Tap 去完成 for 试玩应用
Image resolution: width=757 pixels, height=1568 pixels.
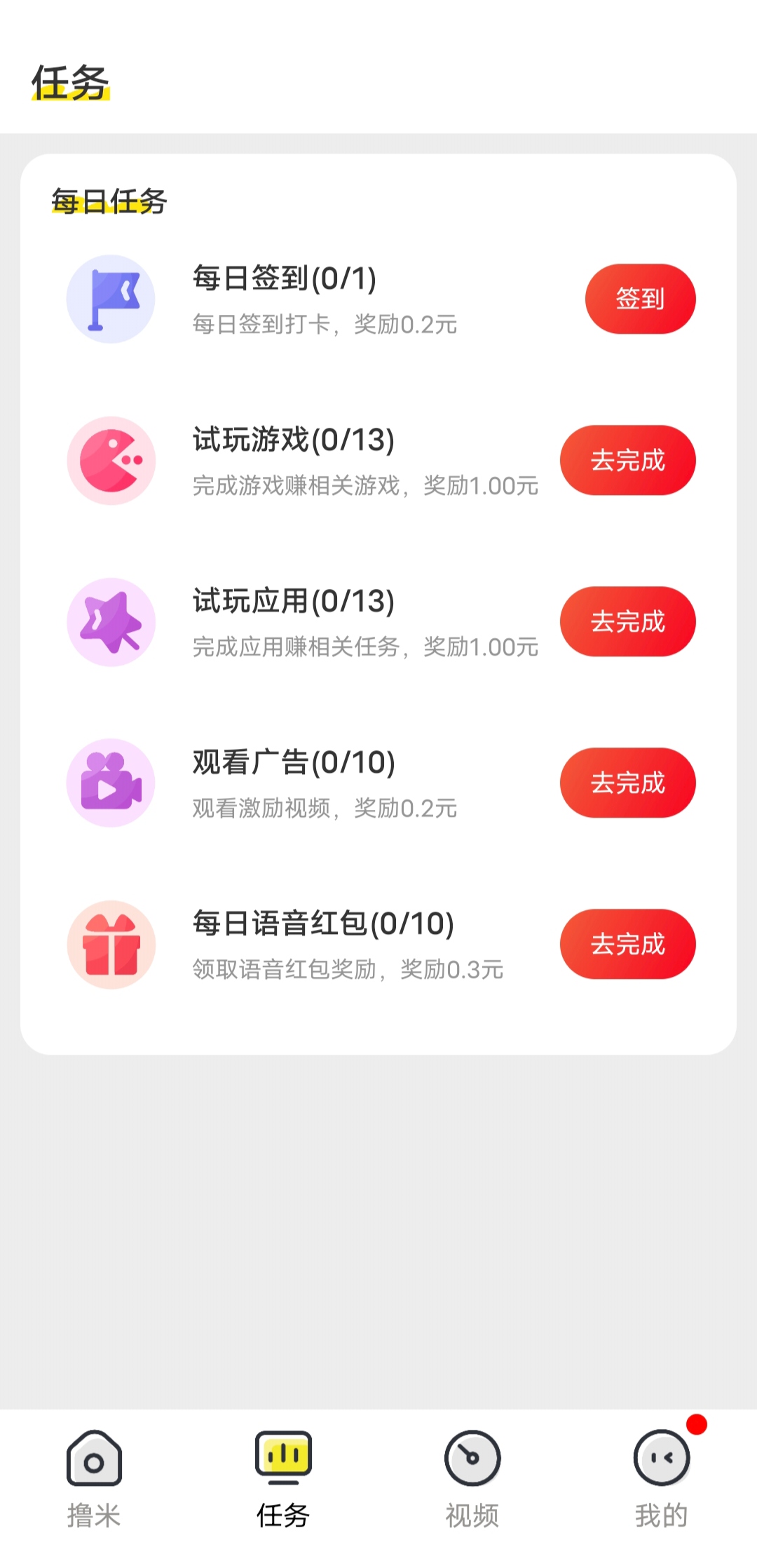pos(627,621)
